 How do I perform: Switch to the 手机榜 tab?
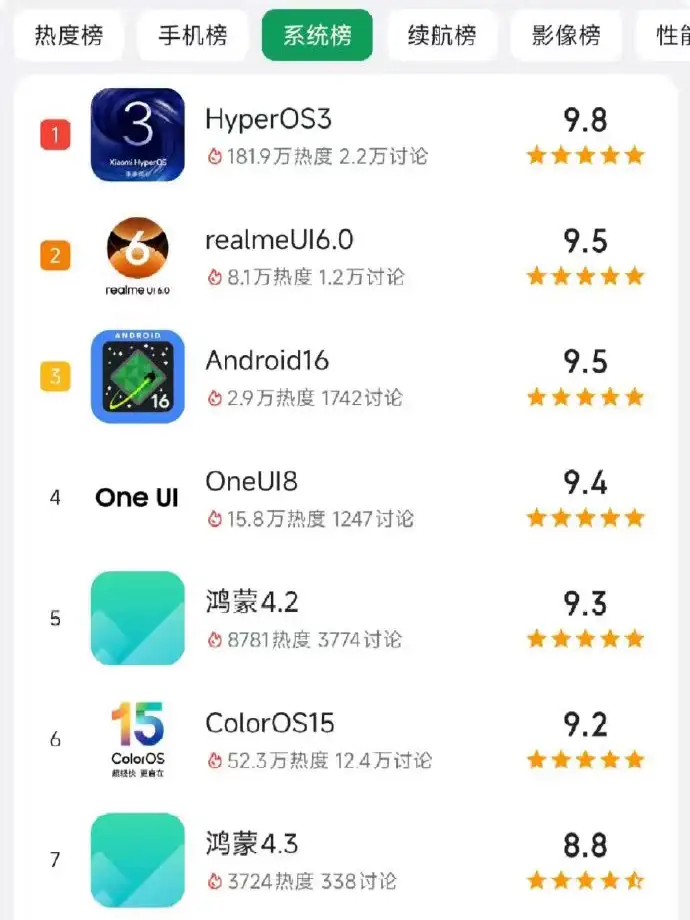[193, 36]
